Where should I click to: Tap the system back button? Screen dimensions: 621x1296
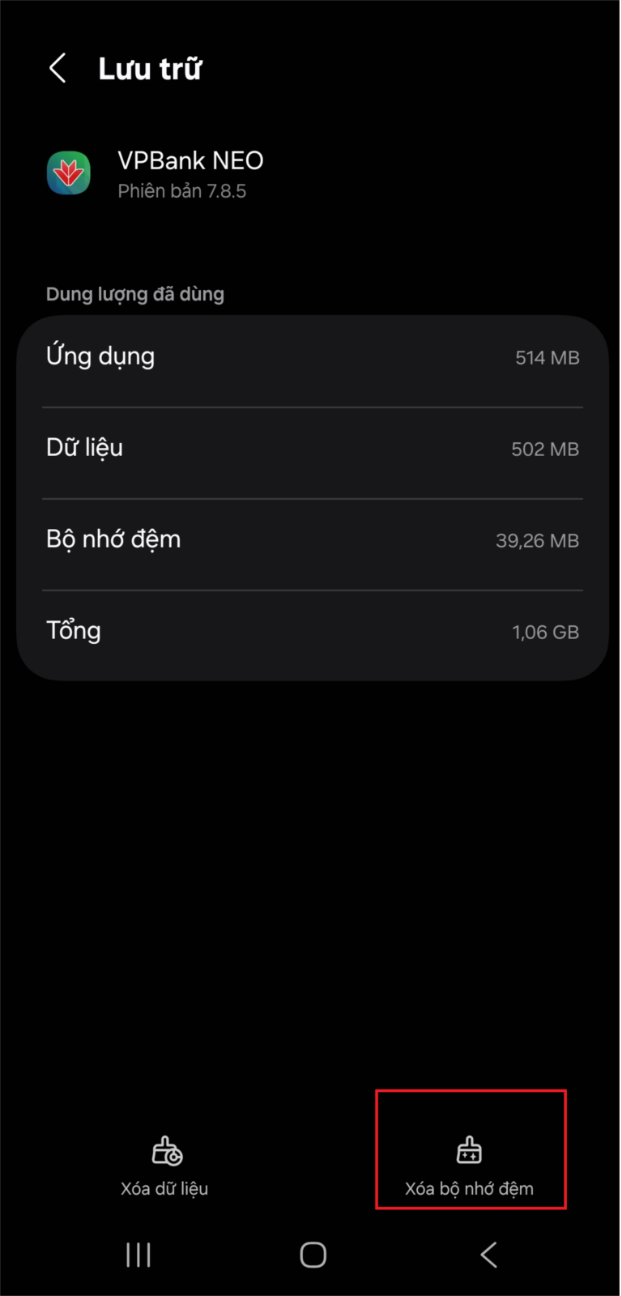pos(488,1255)
